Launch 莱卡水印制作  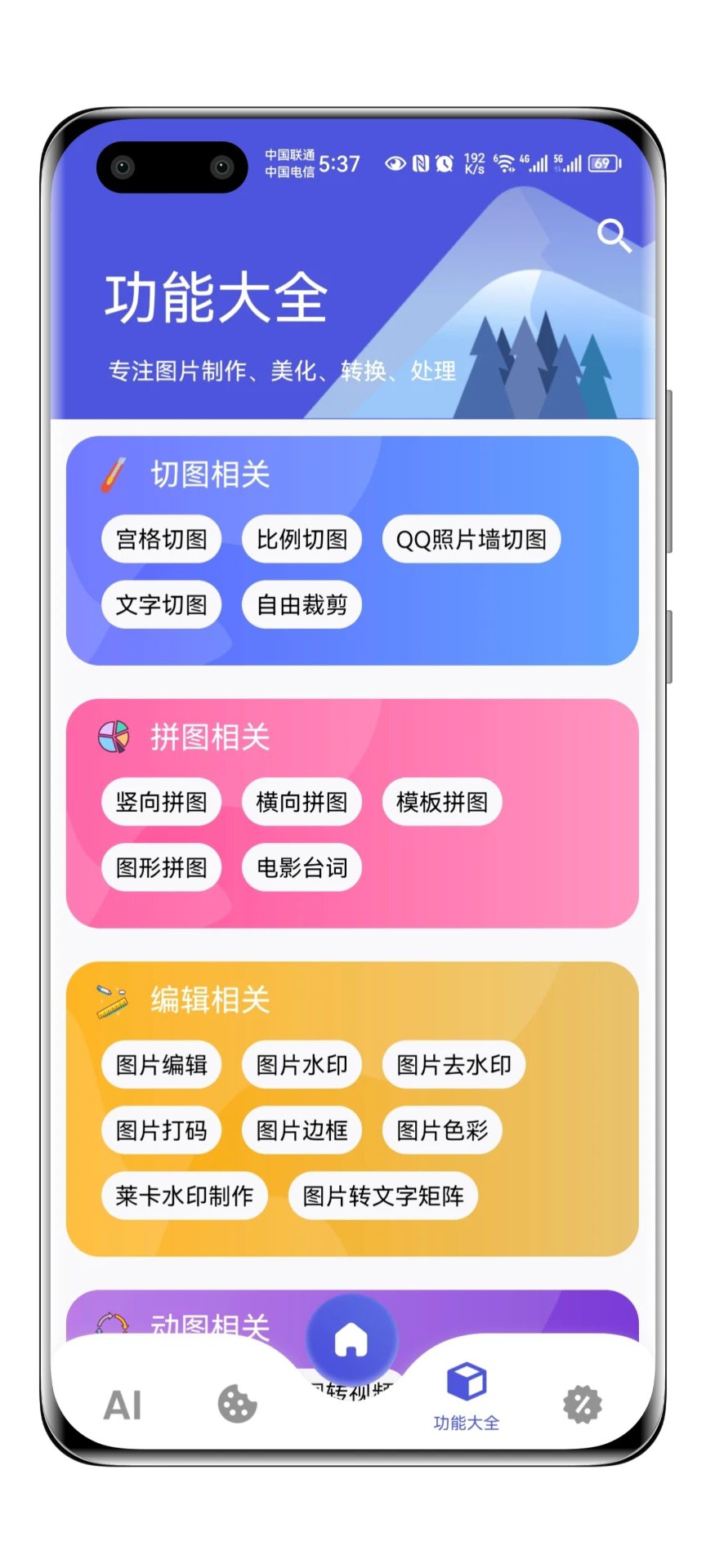pos(184,1196)
